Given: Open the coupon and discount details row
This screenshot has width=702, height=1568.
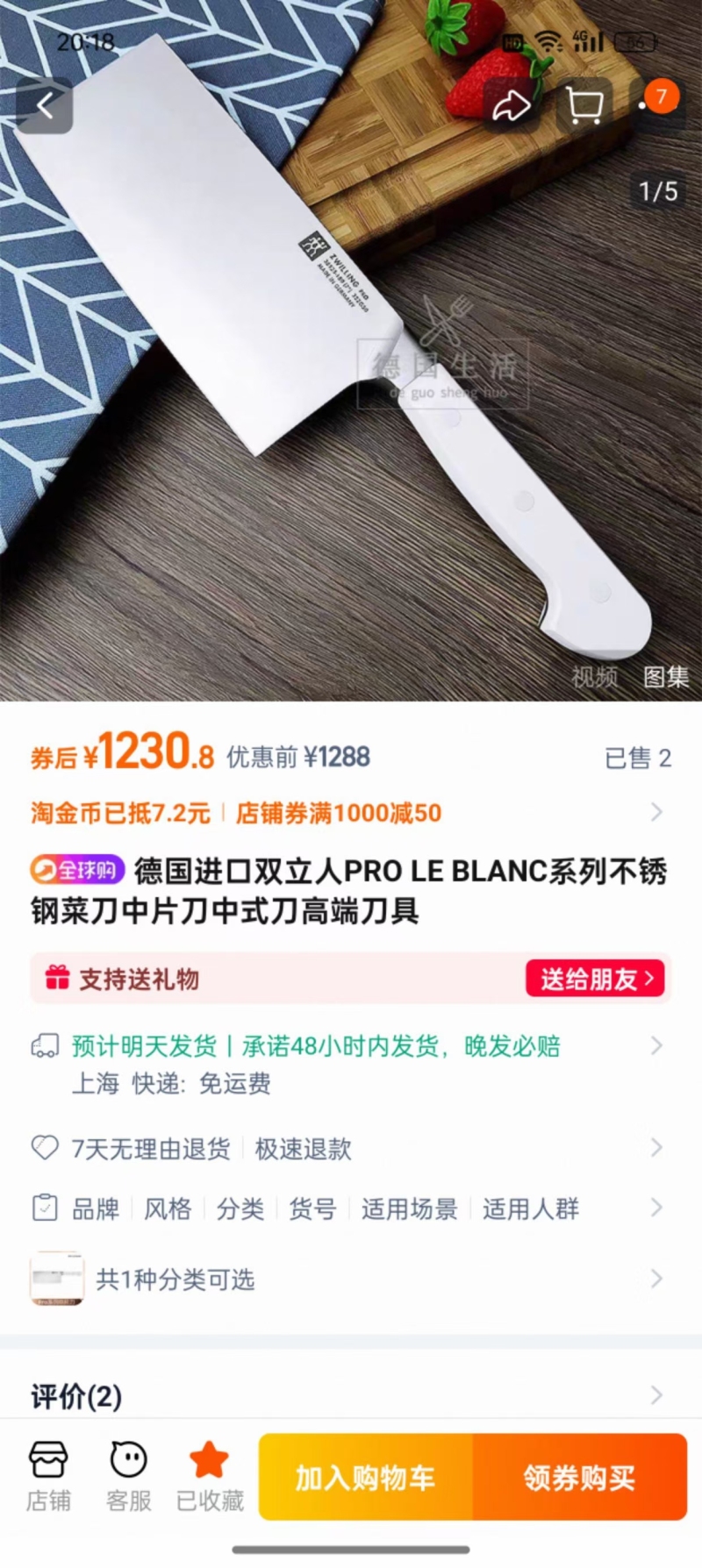Looking at the screenshot, I should (349, 813).
